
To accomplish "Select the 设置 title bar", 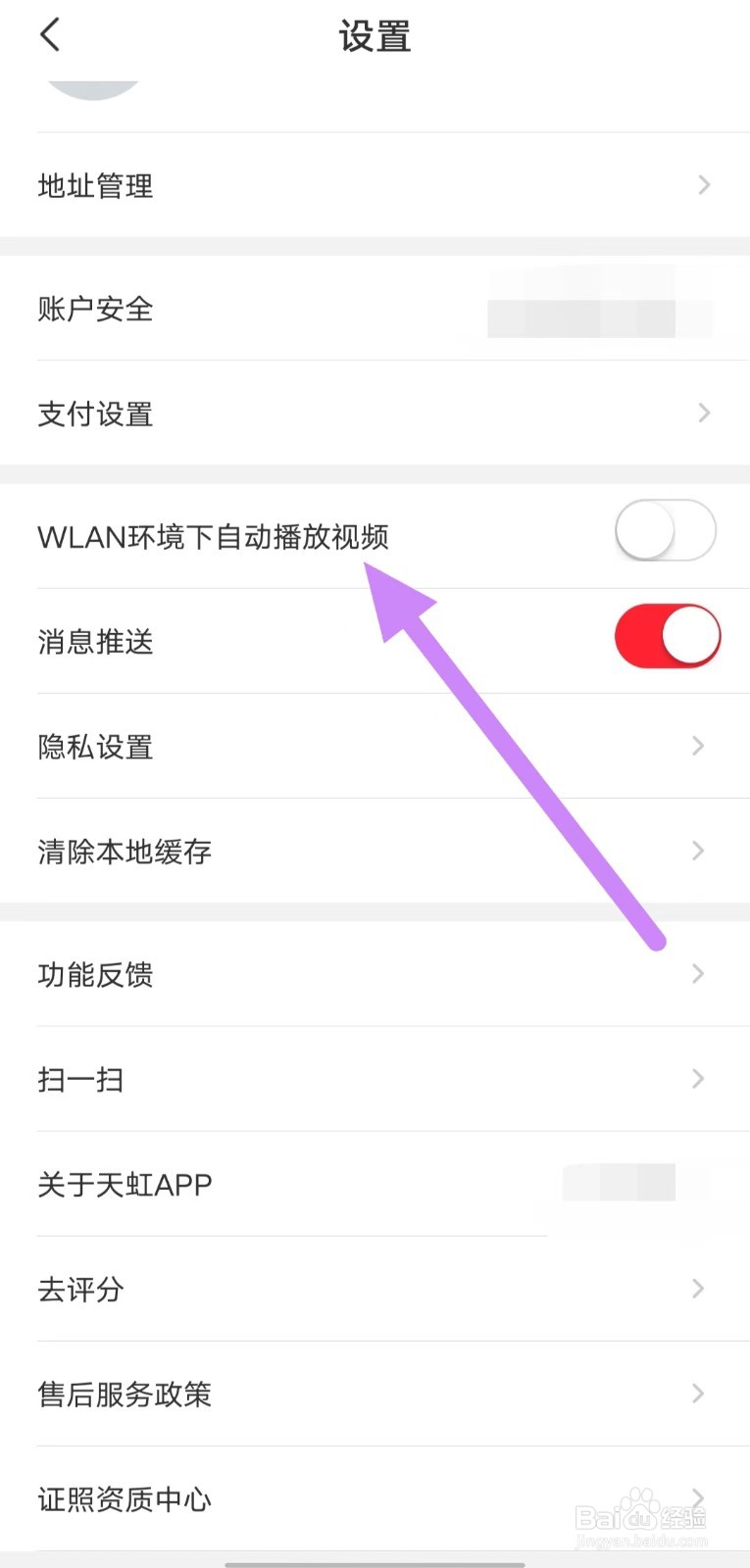I will pos(375,34).
